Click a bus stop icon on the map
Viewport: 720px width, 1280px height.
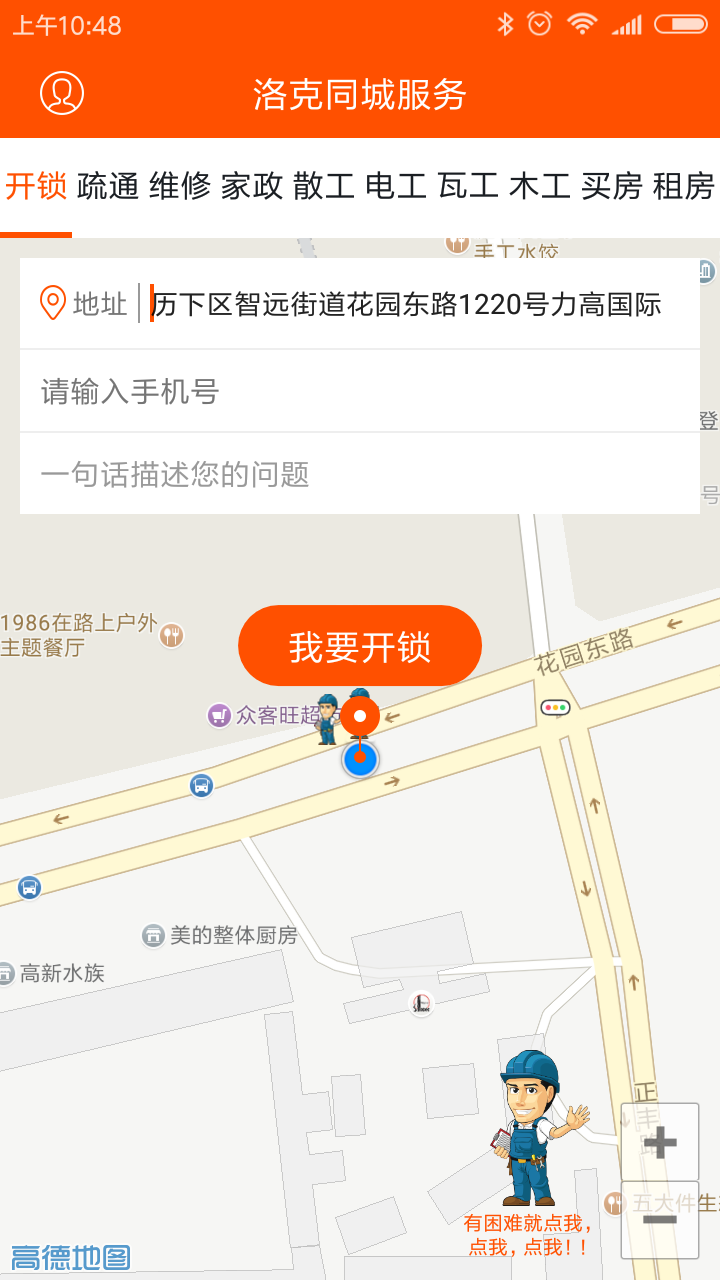[203, 787]
